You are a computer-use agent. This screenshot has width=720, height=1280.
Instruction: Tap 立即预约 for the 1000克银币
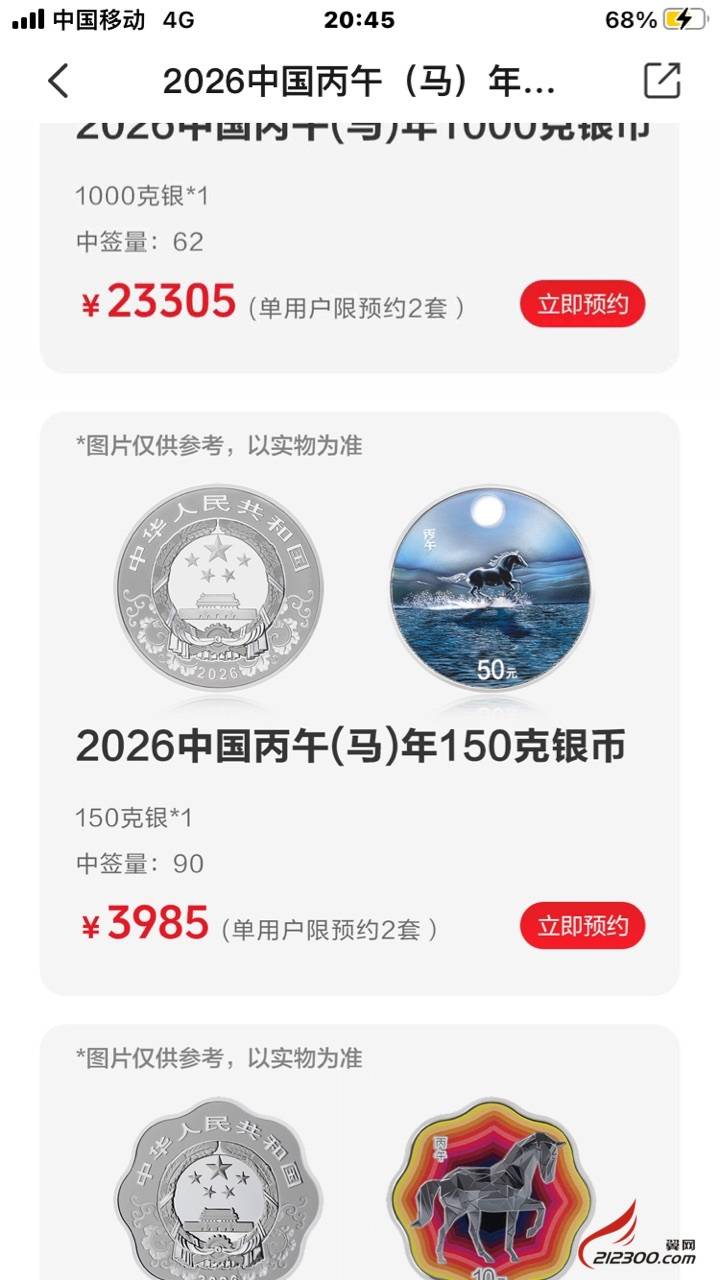point(582,304)
